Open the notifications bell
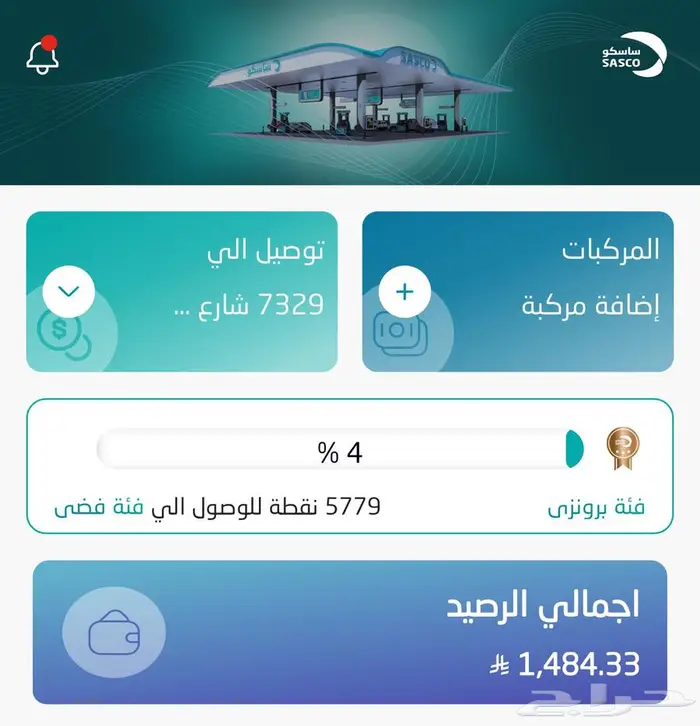Screen dimensions: 700x726 (x=43, y=56)
